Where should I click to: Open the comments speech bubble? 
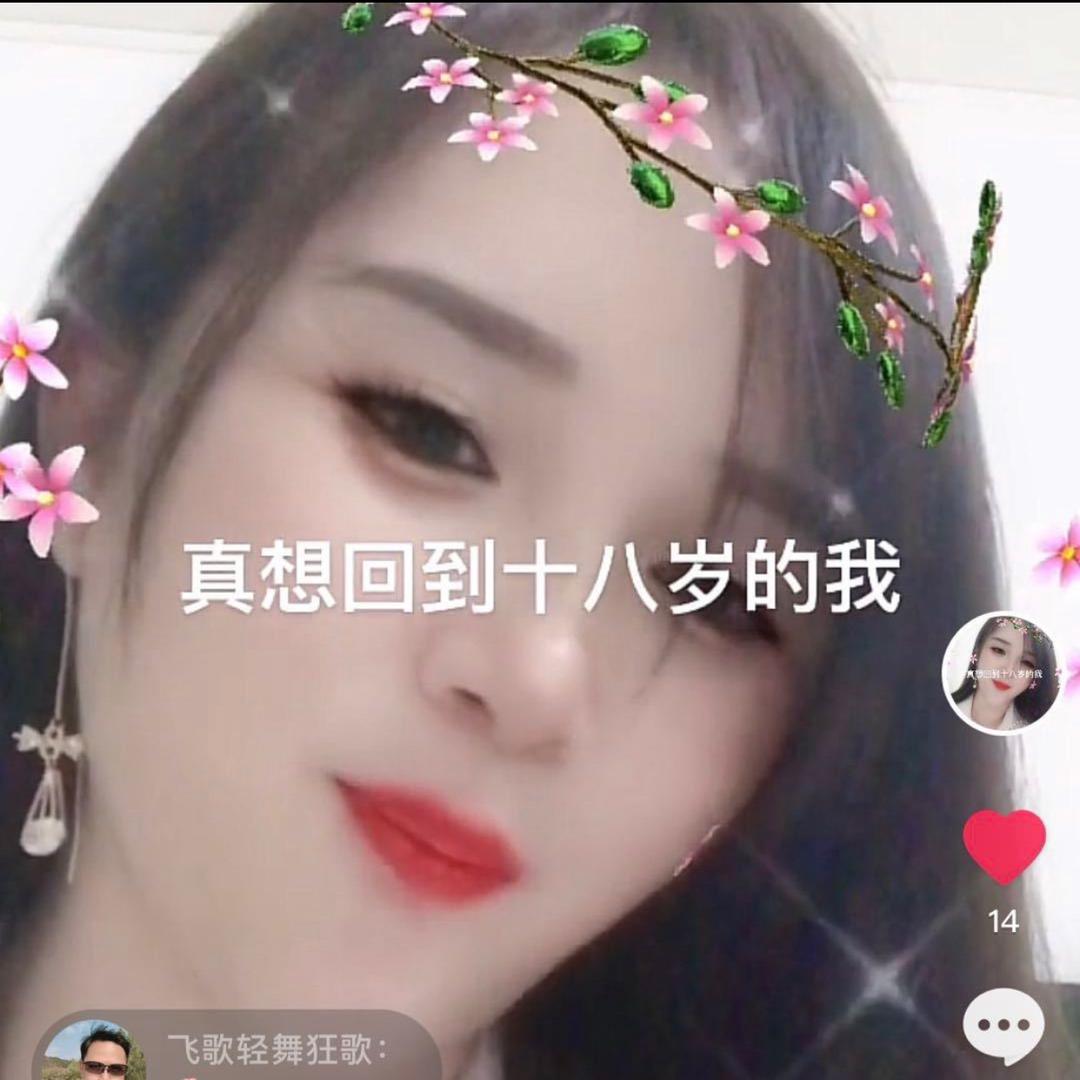click(1003, 1025)
